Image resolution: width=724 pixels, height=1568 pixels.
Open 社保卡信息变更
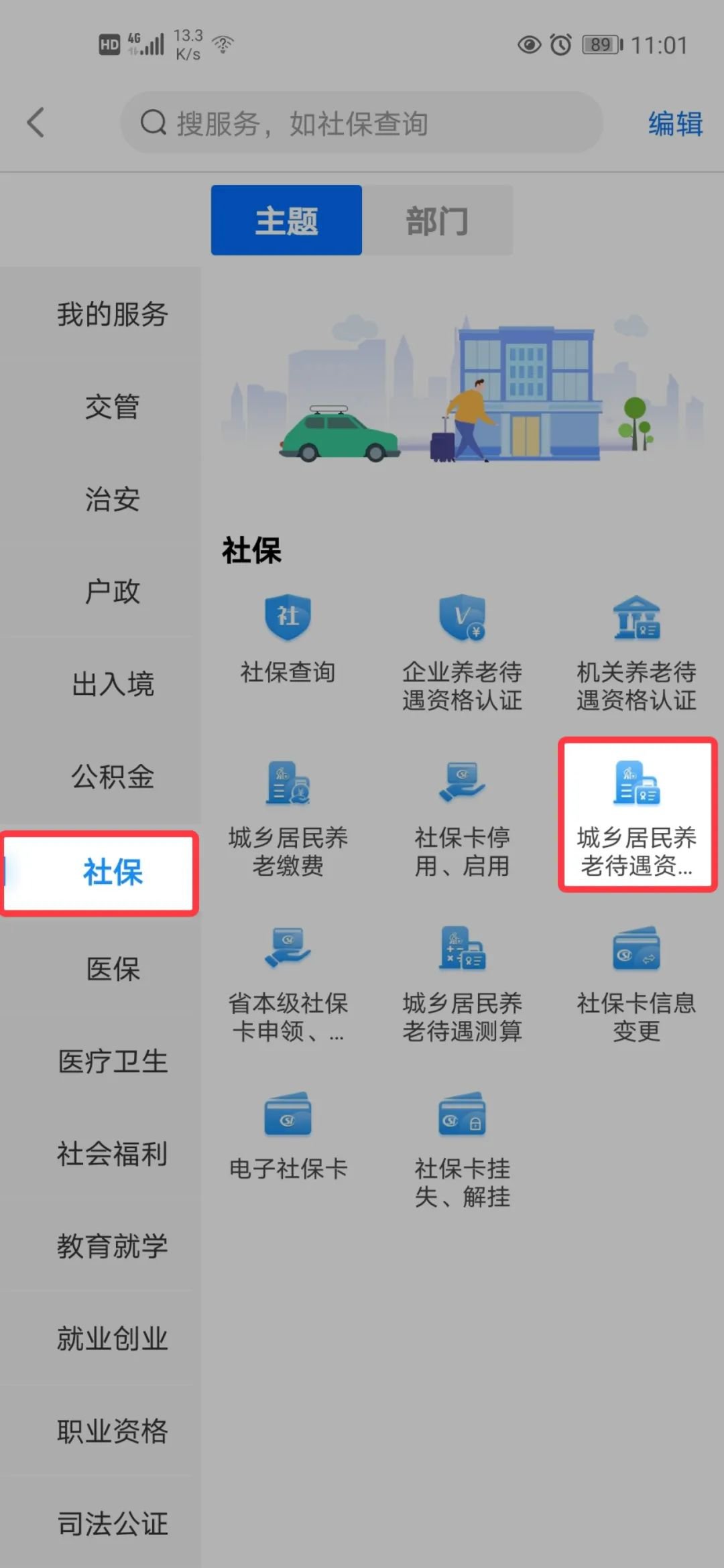point(636,984)
